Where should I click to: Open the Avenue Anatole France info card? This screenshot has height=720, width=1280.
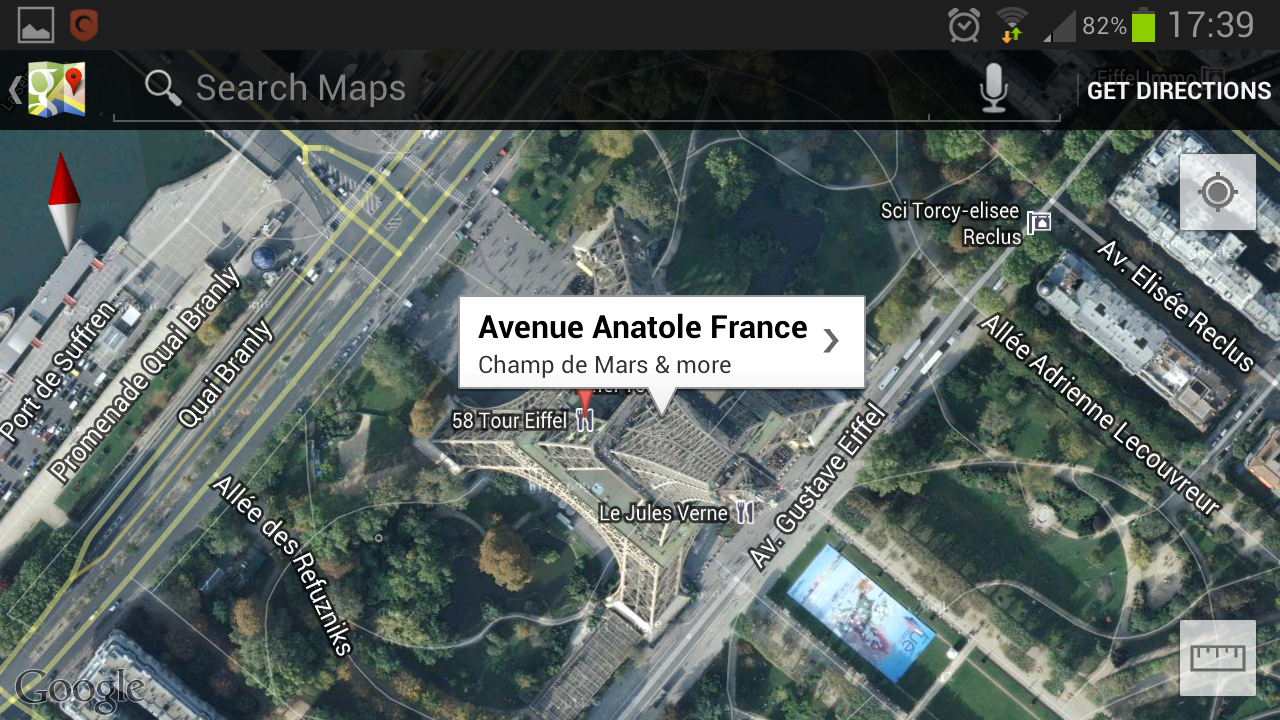pyautogui.click(x=661, y=343)
